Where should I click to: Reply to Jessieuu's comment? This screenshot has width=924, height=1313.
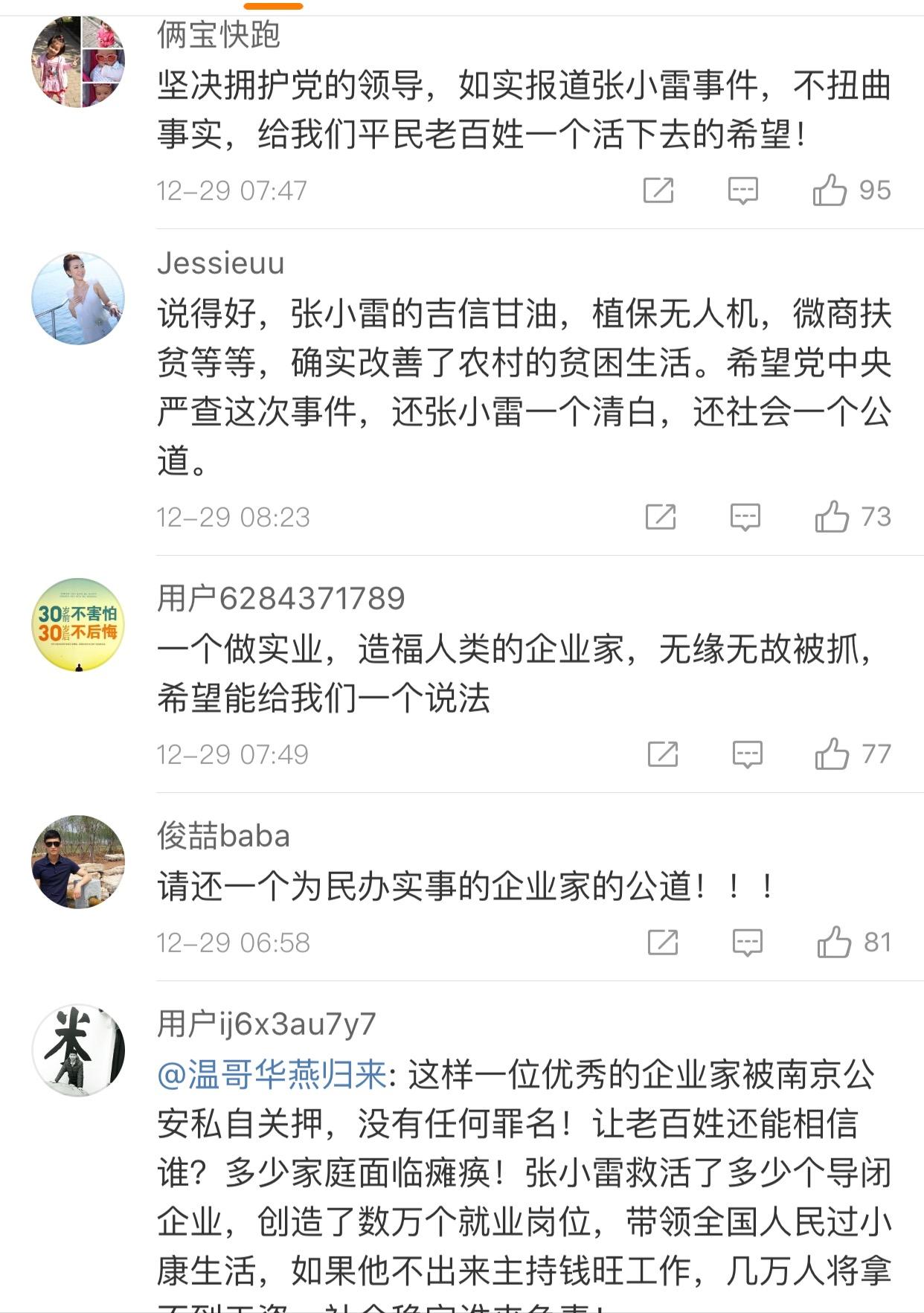pyautogui.click(x=745, y=517)
